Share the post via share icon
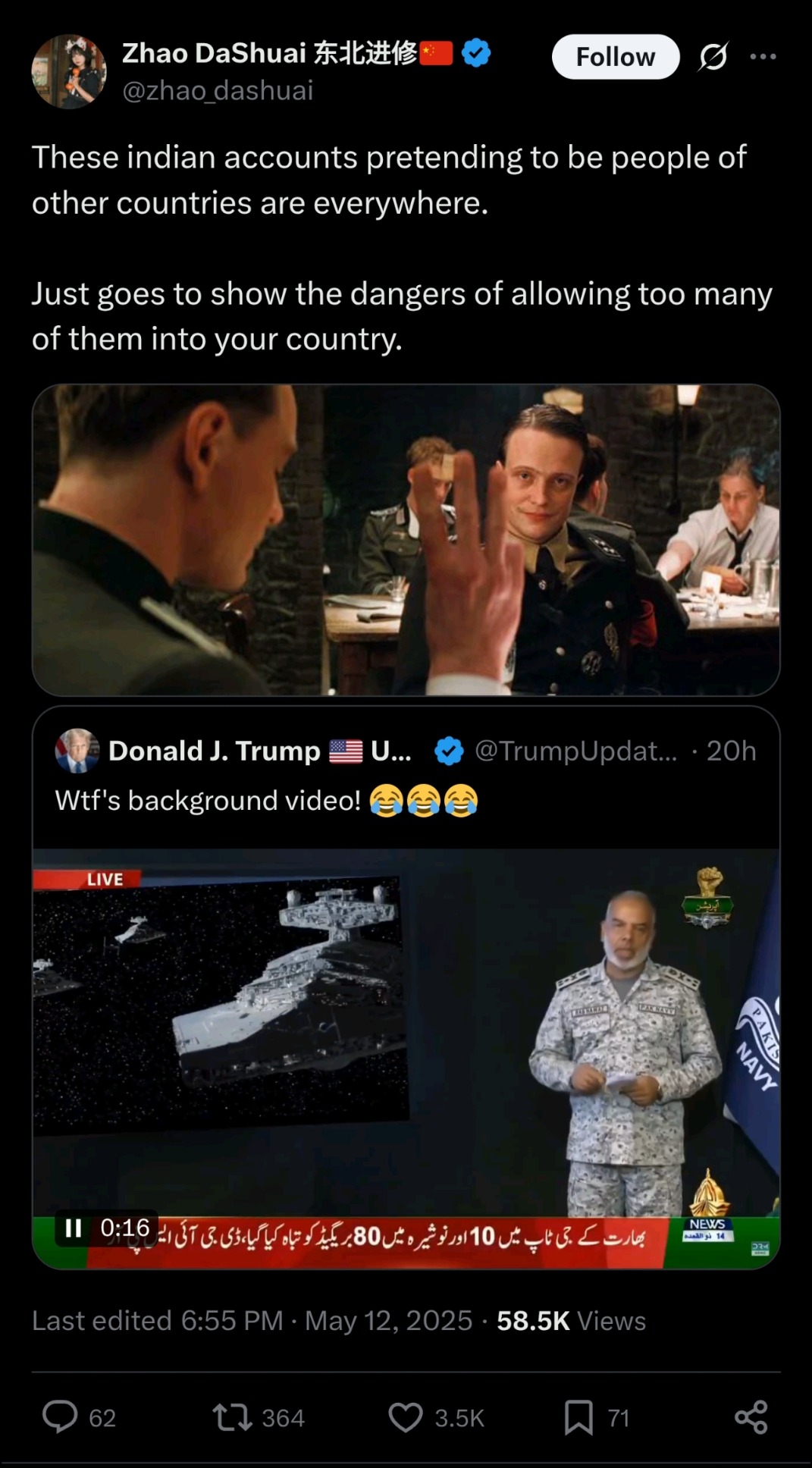The width and height of the screenshot is (812, 1468). click(751, 1417)
